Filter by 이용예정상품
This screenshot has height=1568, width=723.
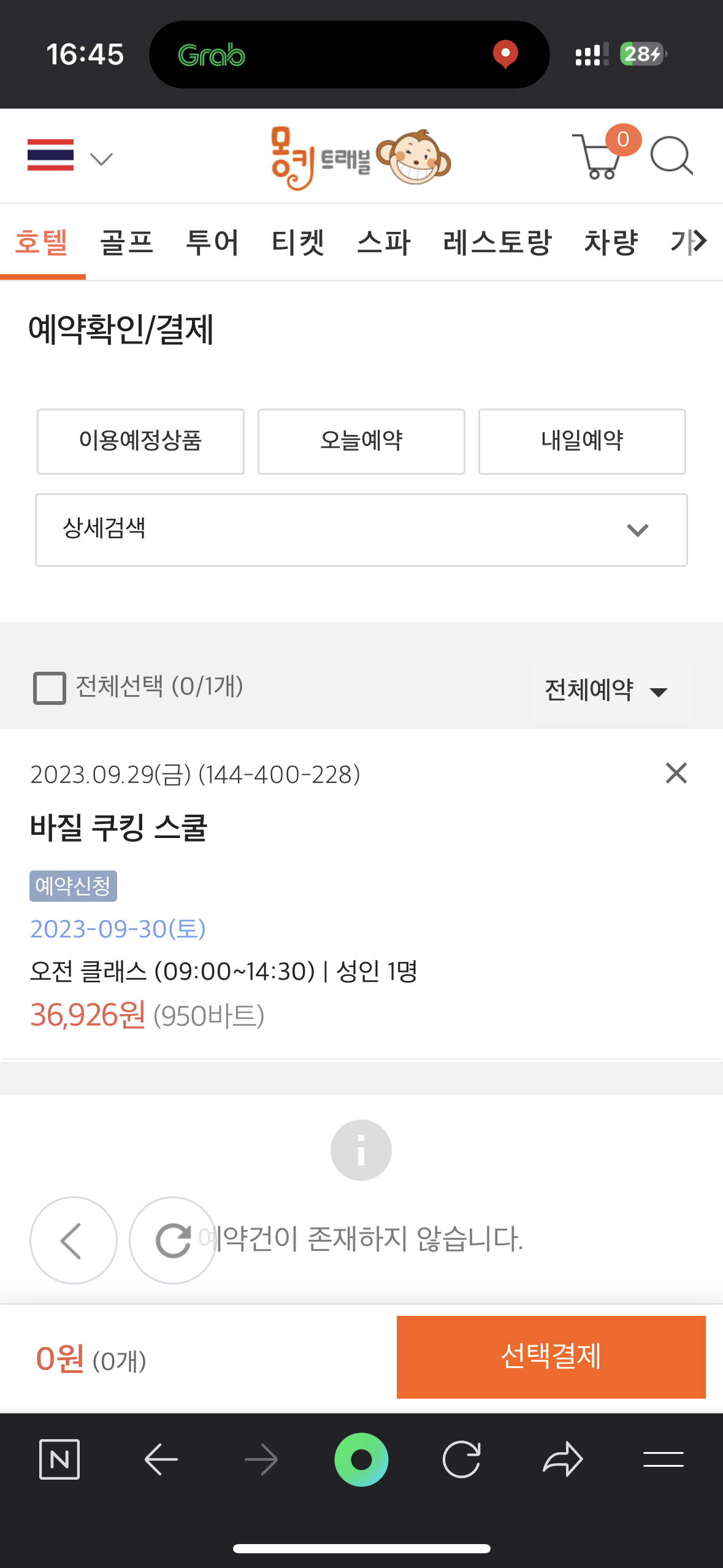click(x=140, y=441)
